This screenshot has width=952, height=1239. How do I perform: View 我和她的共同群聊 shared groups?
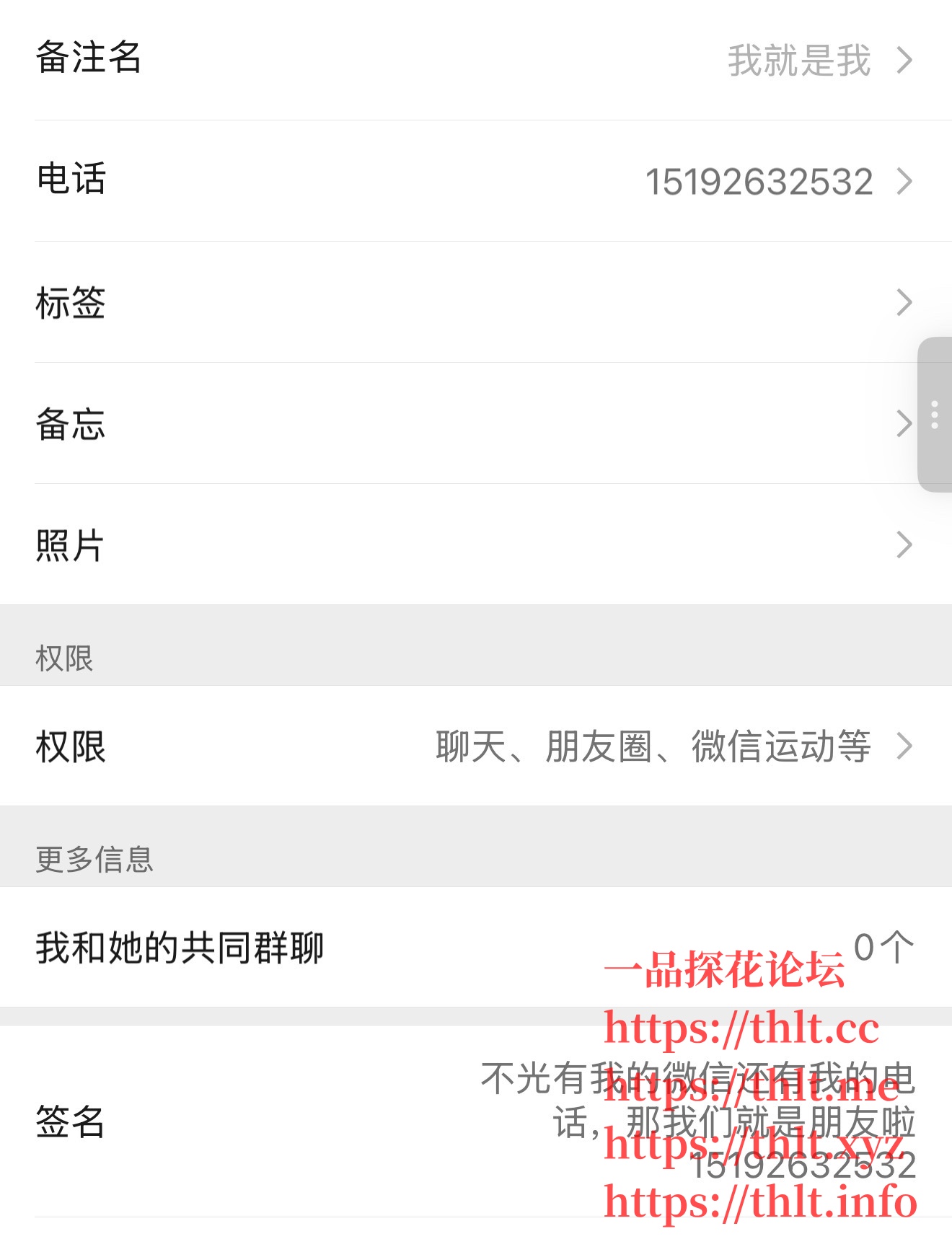tap(475, 947)
